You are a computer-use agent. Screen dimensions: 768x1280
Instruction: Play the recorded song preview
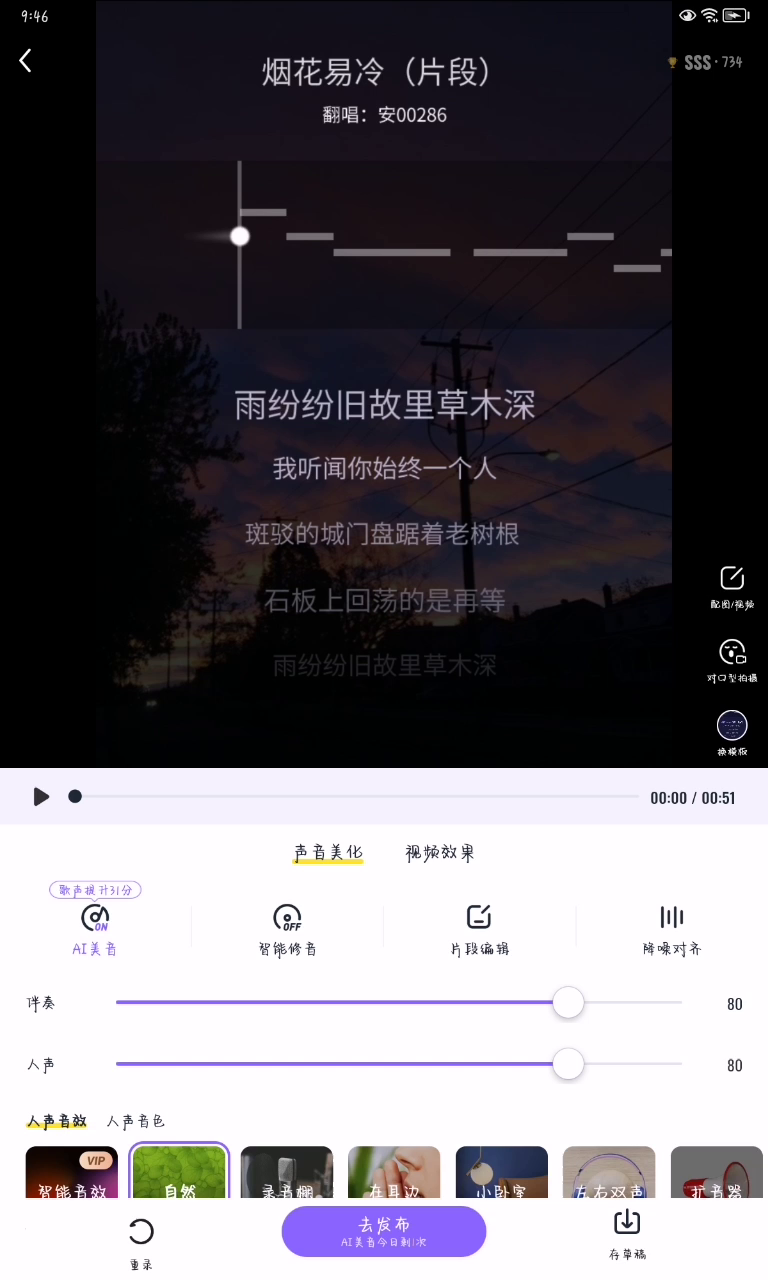pyautogui.click(x=41, y=797)
